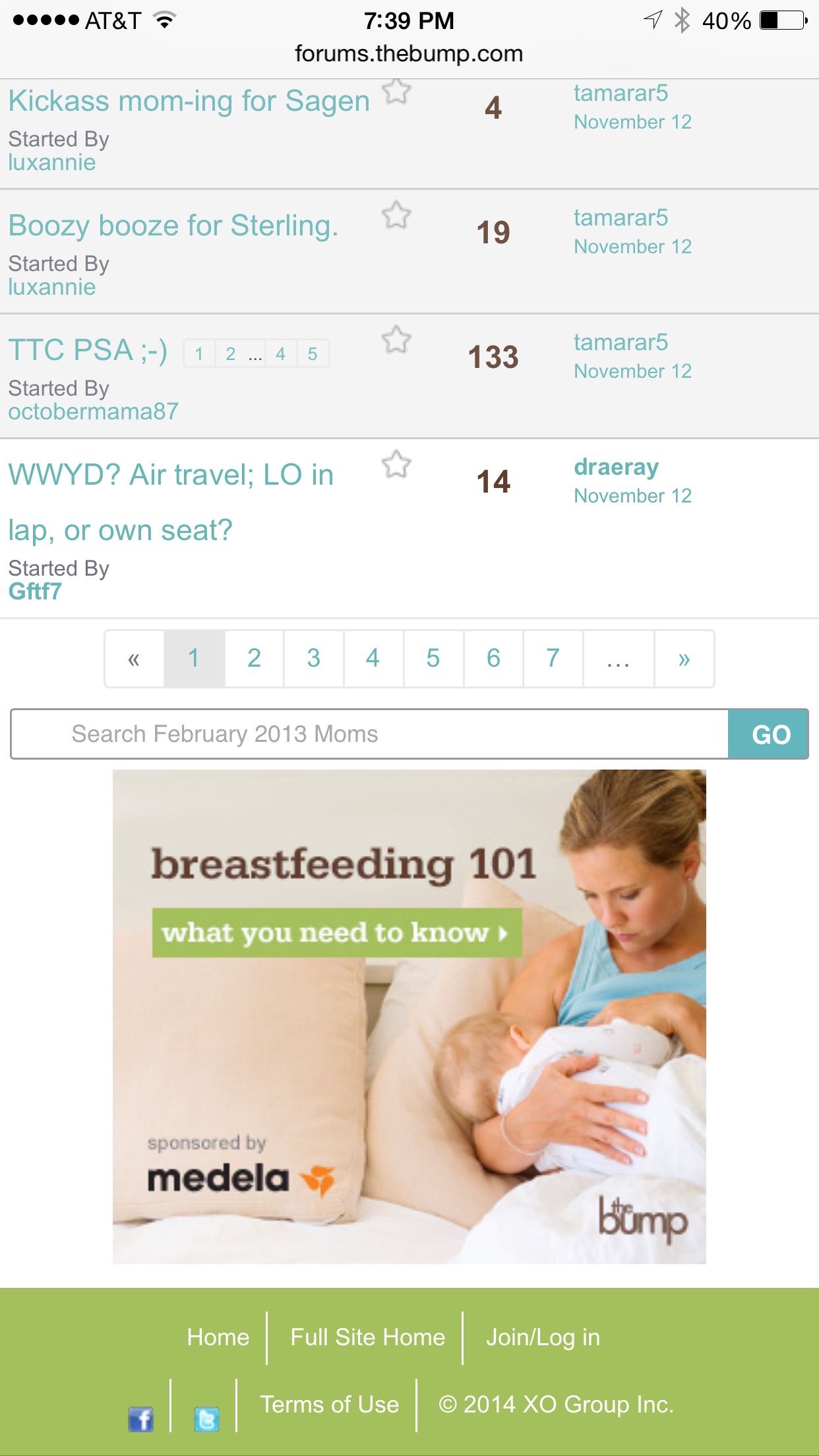
Task: Star the WWYD Air travel thread
Action: point(396,465)
